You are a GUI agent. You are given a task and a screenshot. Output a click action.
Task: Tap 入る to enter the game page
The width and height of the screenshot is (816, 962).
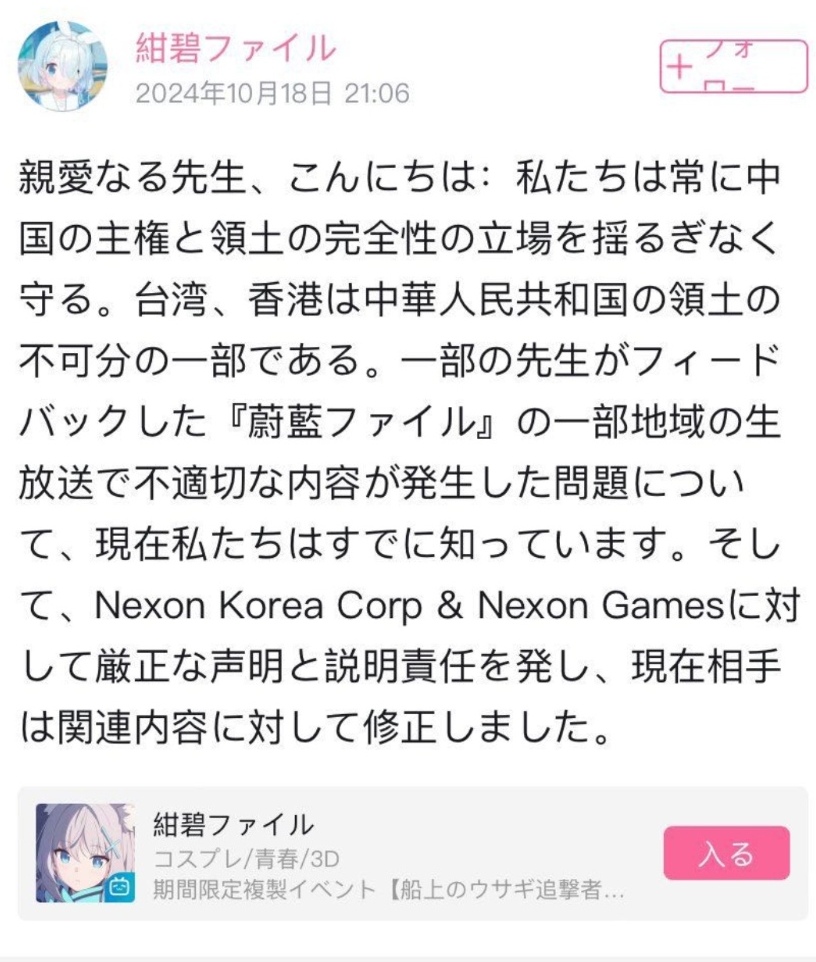click(x=726, y=853)
